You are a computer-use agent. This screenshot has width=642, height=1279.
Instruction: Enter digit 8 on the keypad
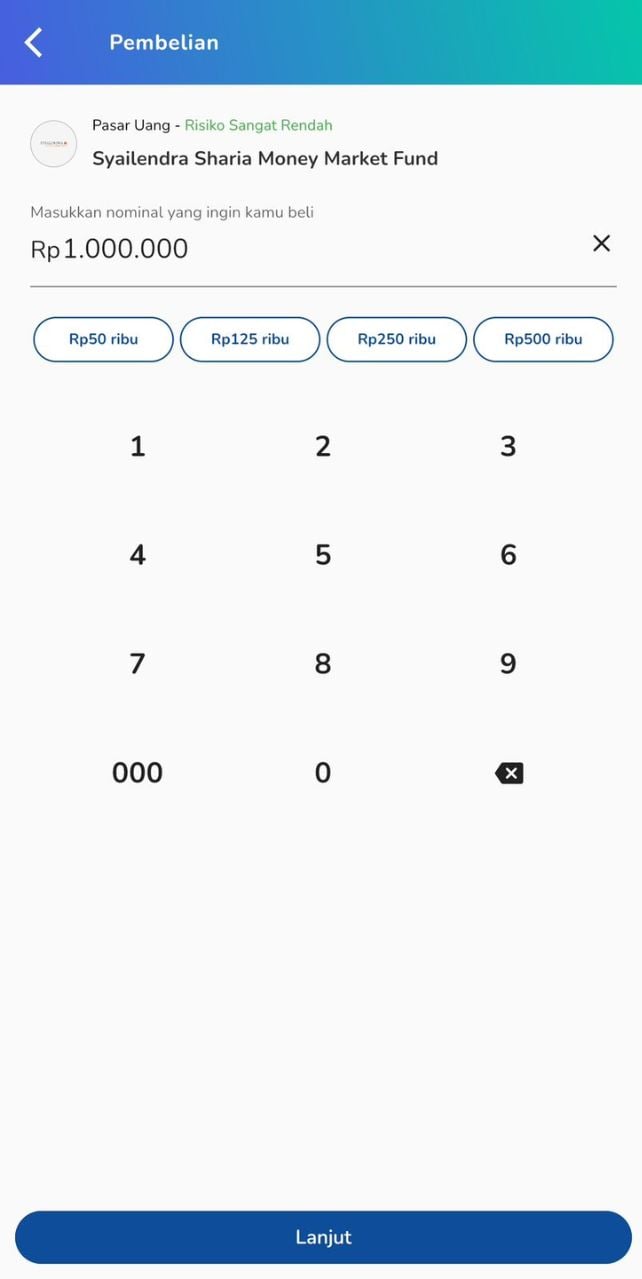(323, 664)
